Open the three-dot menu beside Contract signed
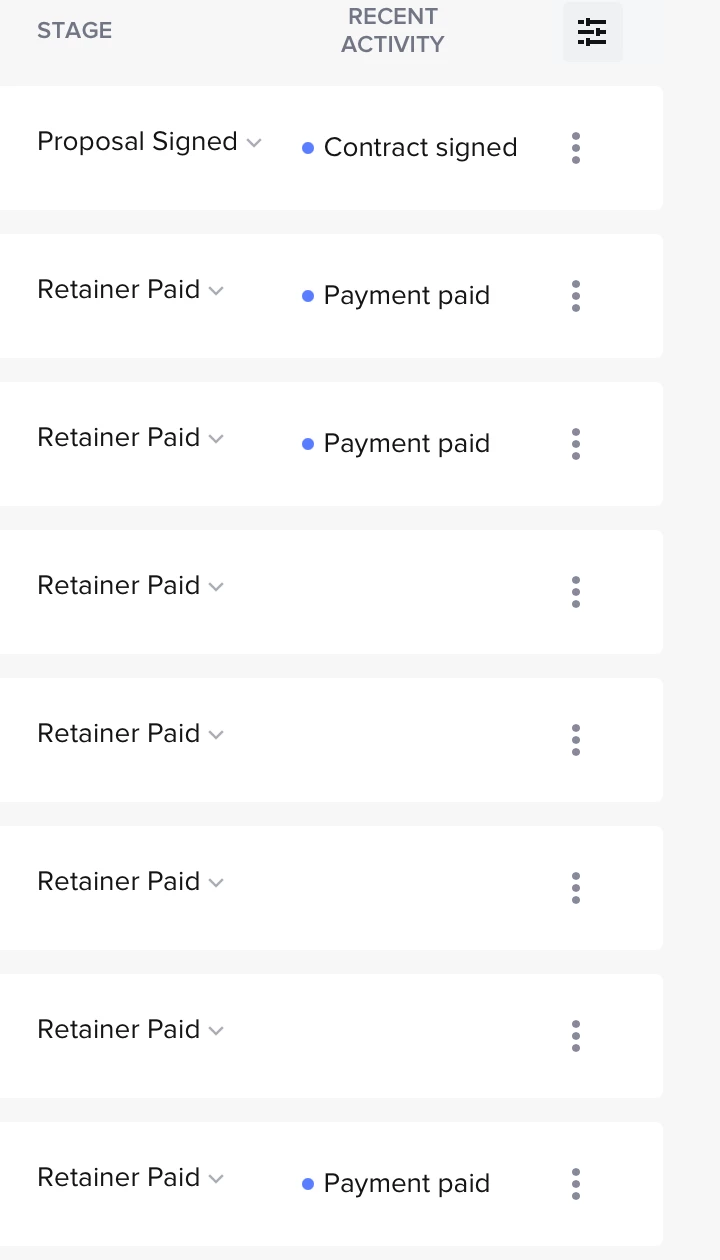The height and width of the screenshot is (1260, 720). (x=576, y=148)
